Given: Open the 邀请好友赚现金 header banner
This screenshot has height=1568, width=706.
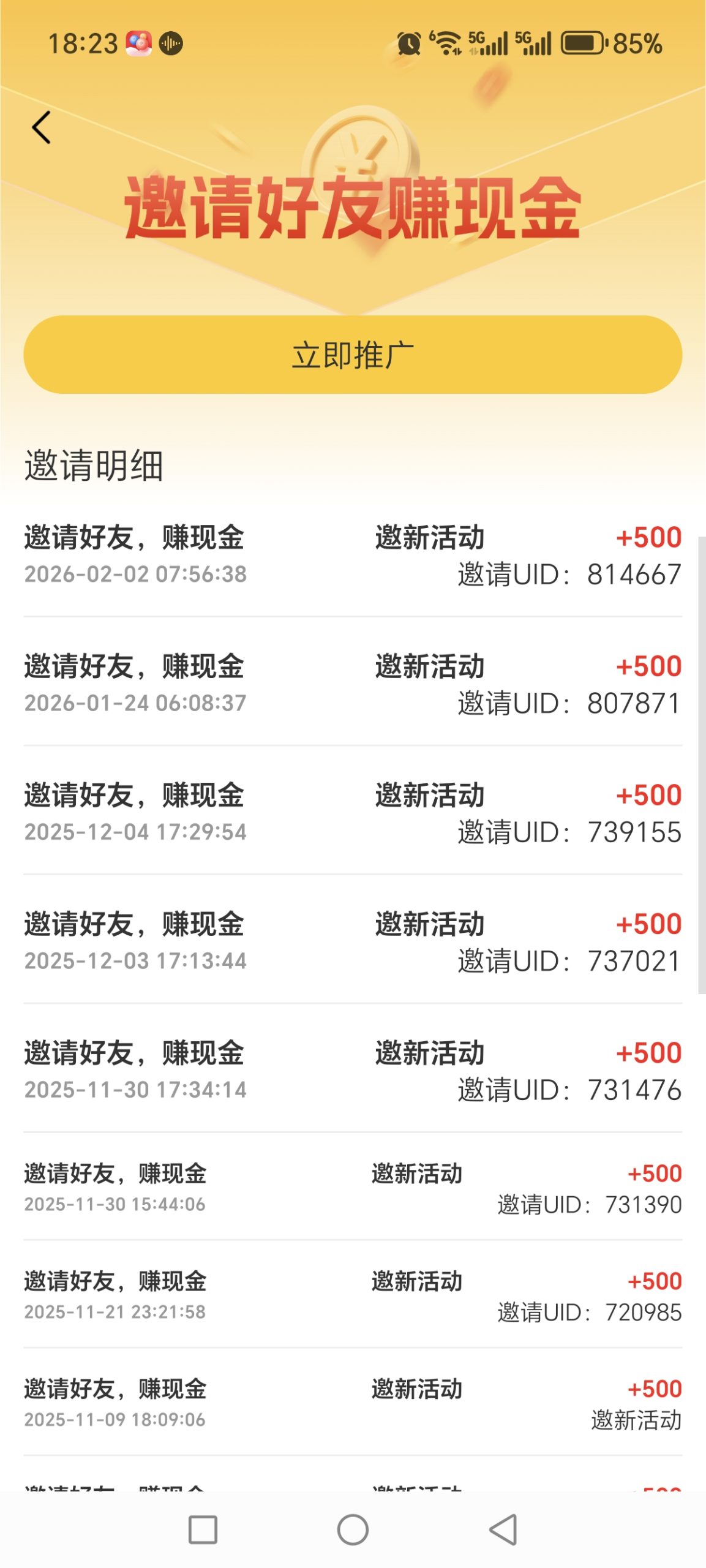Looking at the screenshot, I should tap(353, 208).
